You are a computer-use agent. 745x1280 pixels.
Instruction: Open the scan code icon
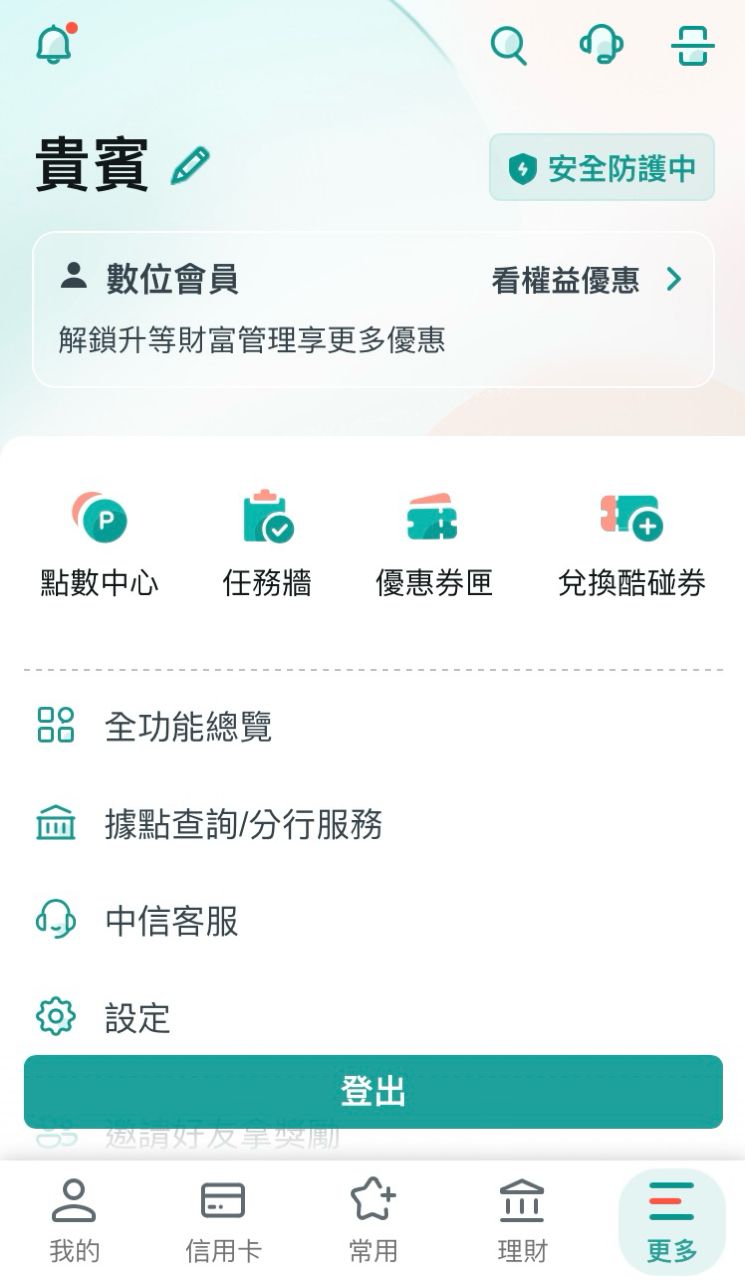[x=692, y=45]
